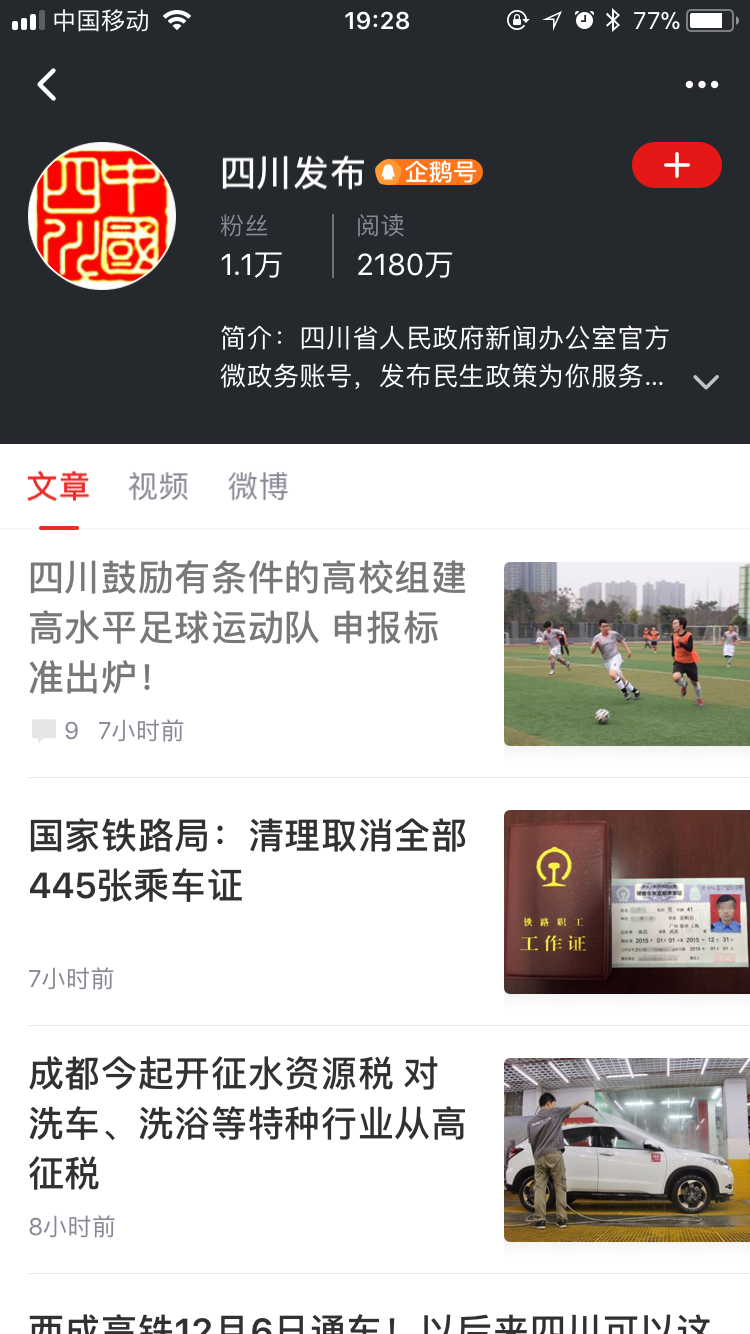Switch to the 视频 tab
Image resolution: width=750 pixels, height=1334 pixels.
click(158, 487)
